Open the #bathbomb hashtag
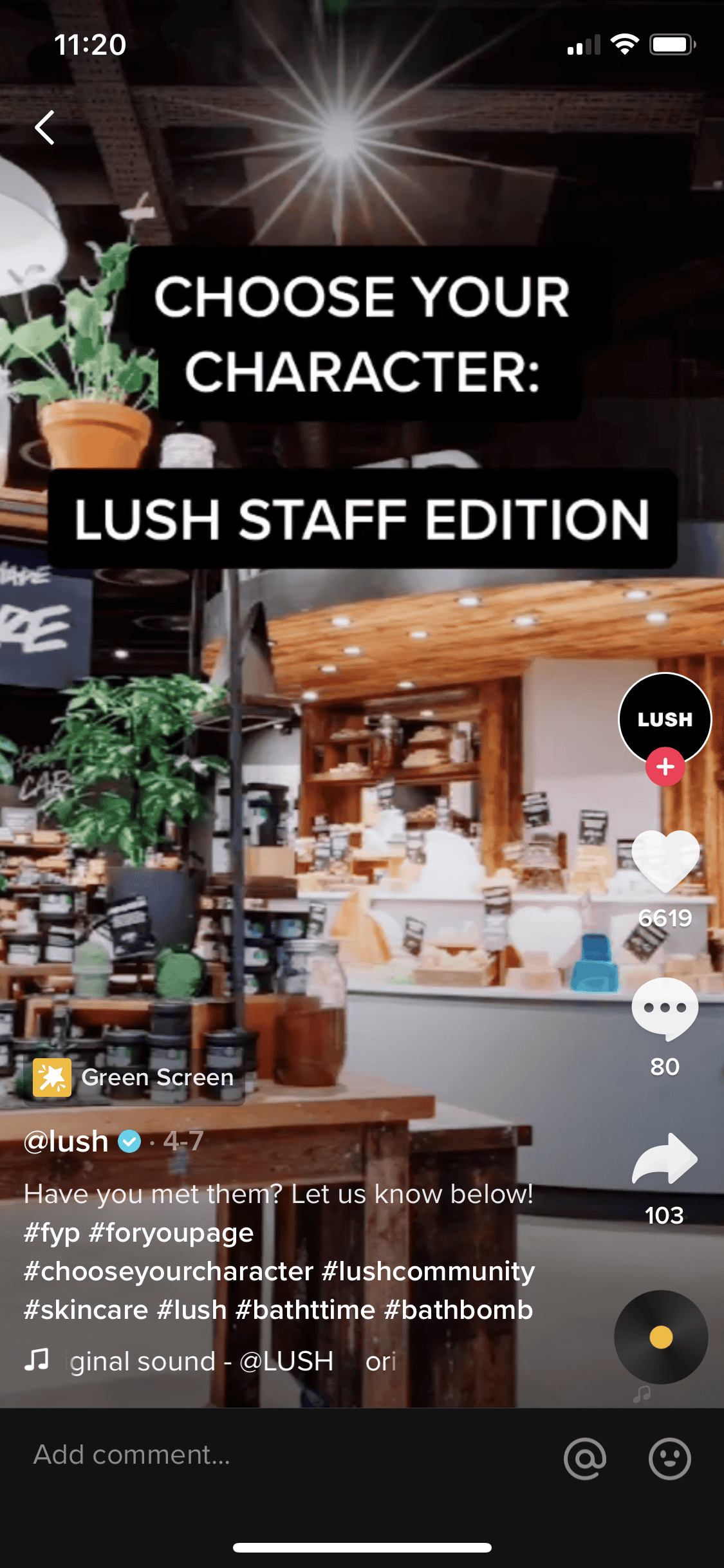 point(459,1310)
